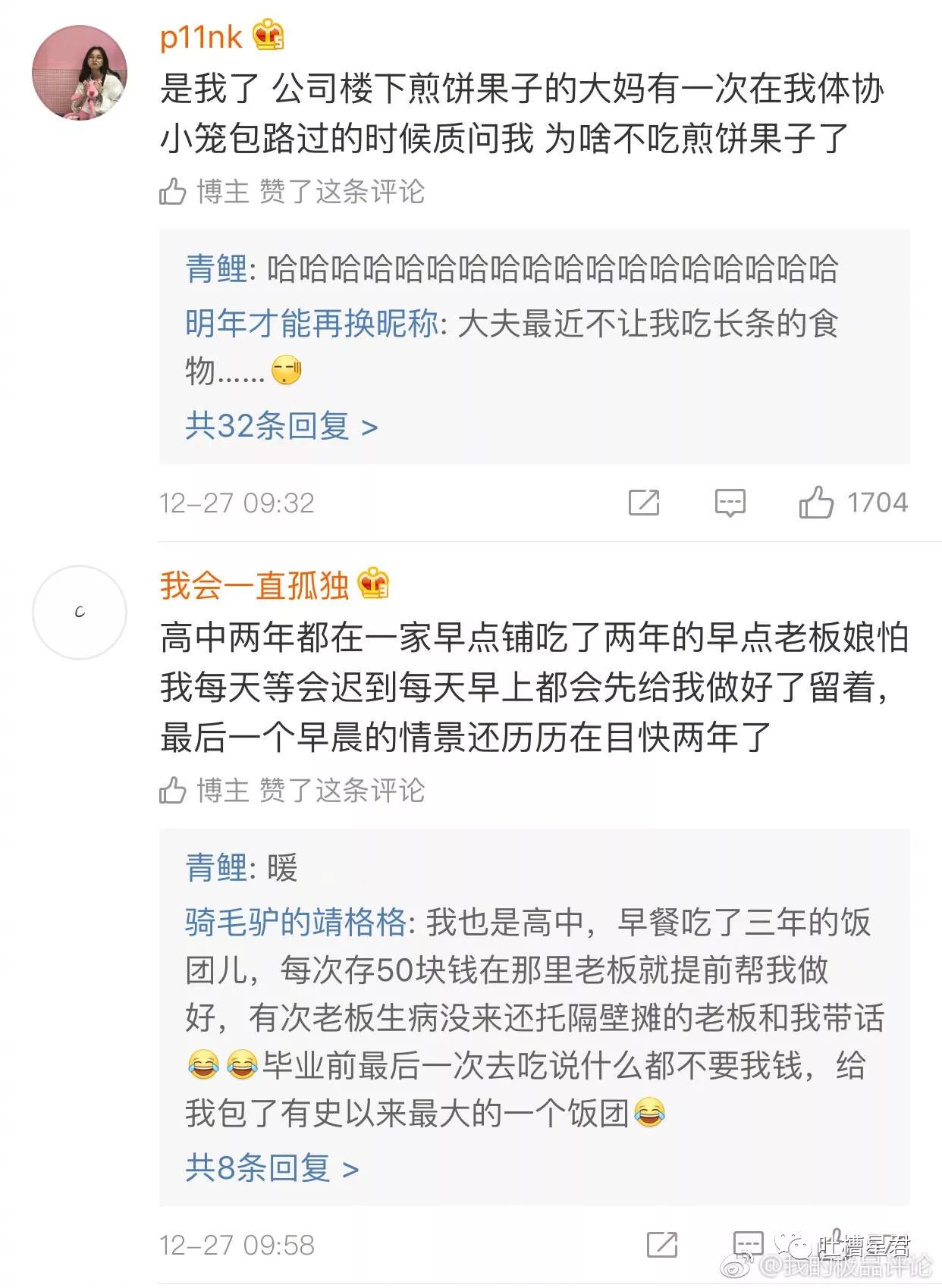The image size is (942, 1288).
Task: Expand 共32条回复 under p11nk's comment
Action: pos(281,426)
